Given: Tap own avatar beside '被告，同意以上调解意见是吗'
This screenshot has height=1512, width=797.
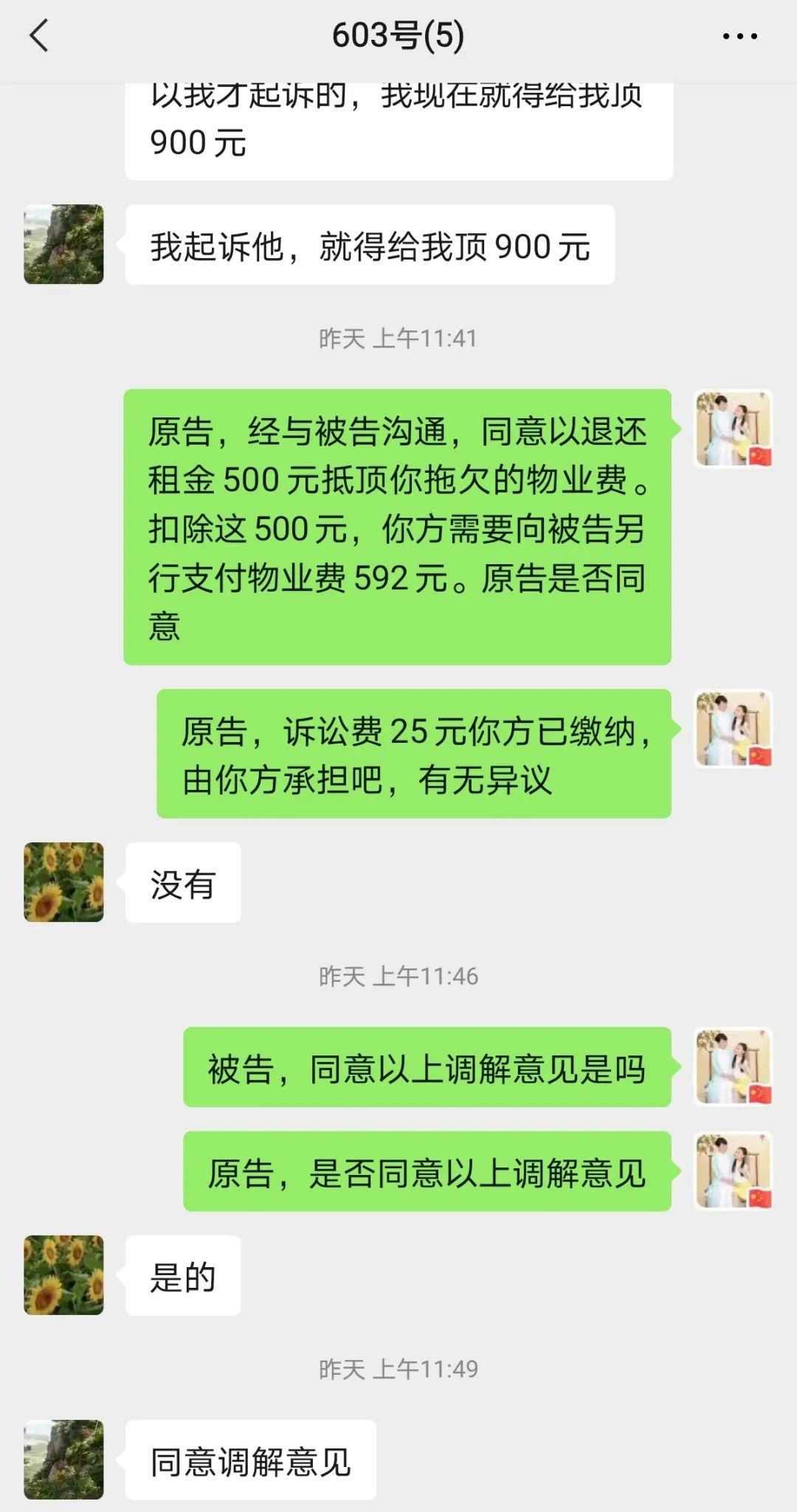Looking at the screenshot, I should tap(733, 1067).
